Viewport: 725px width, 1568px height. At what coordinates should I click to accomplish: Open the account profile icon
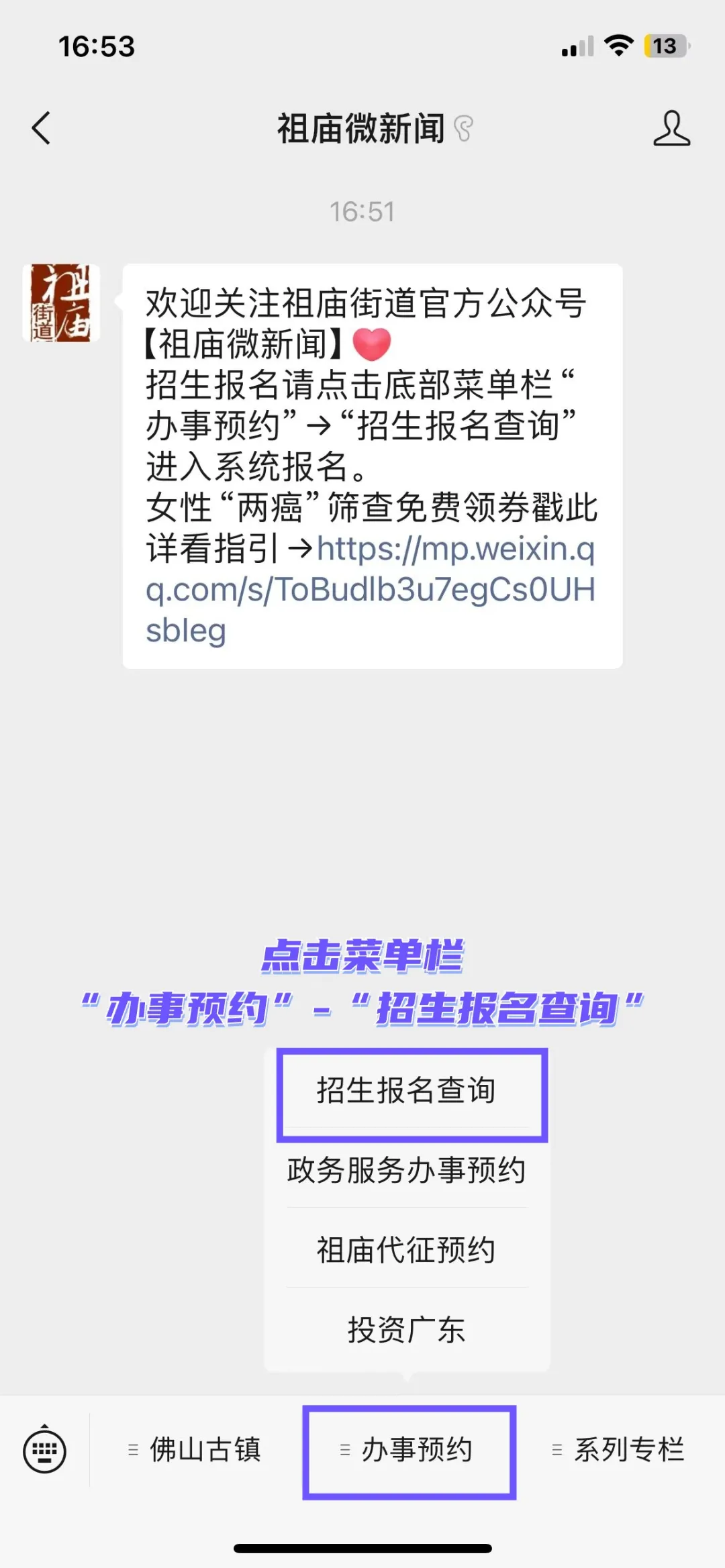click(671, 128)
